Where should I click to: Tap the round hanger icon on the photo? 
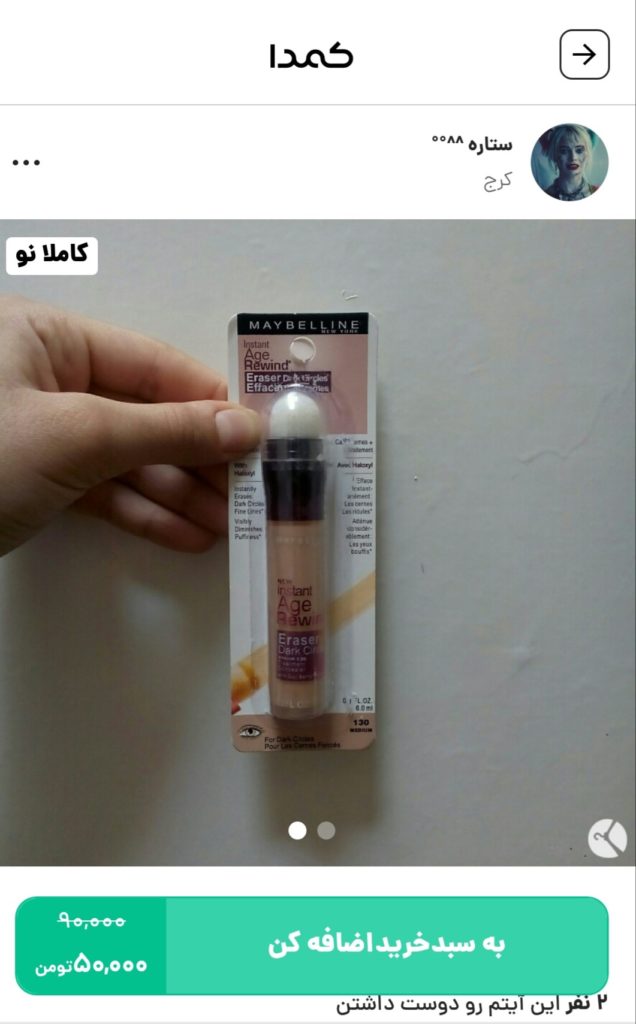(606, 838)
